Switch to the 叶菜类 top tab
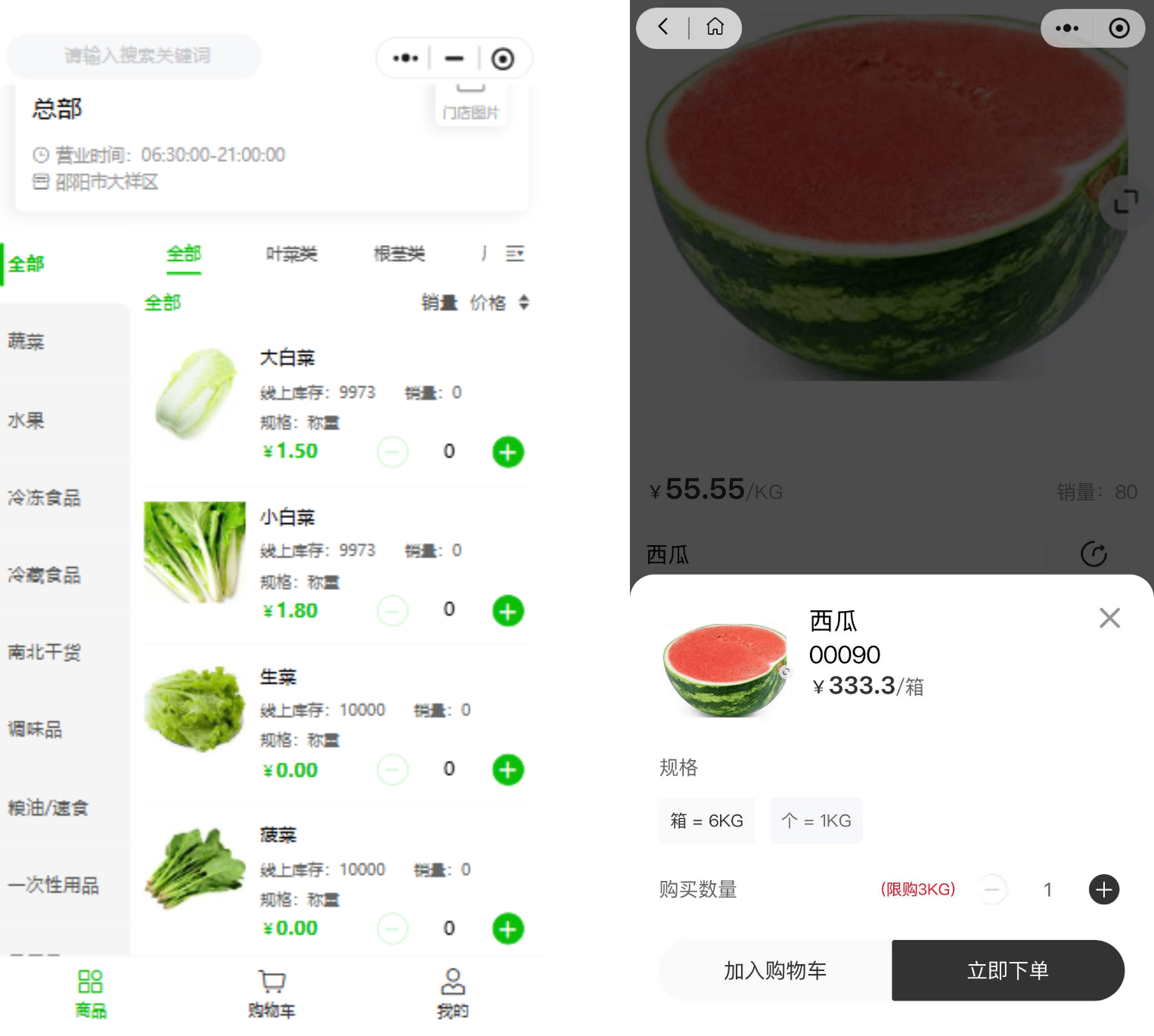 click(291, 254)
